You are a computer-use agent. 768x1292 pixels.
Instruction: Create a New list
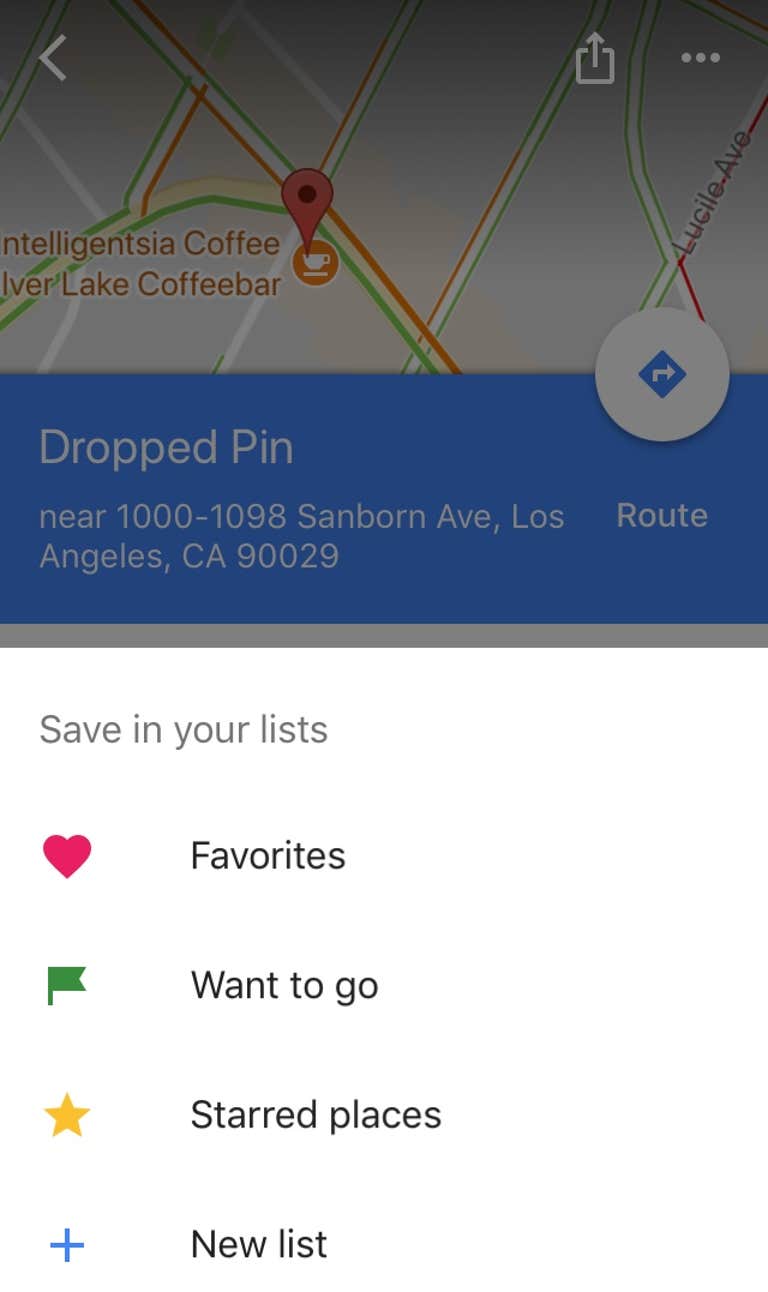point(258,1244)
